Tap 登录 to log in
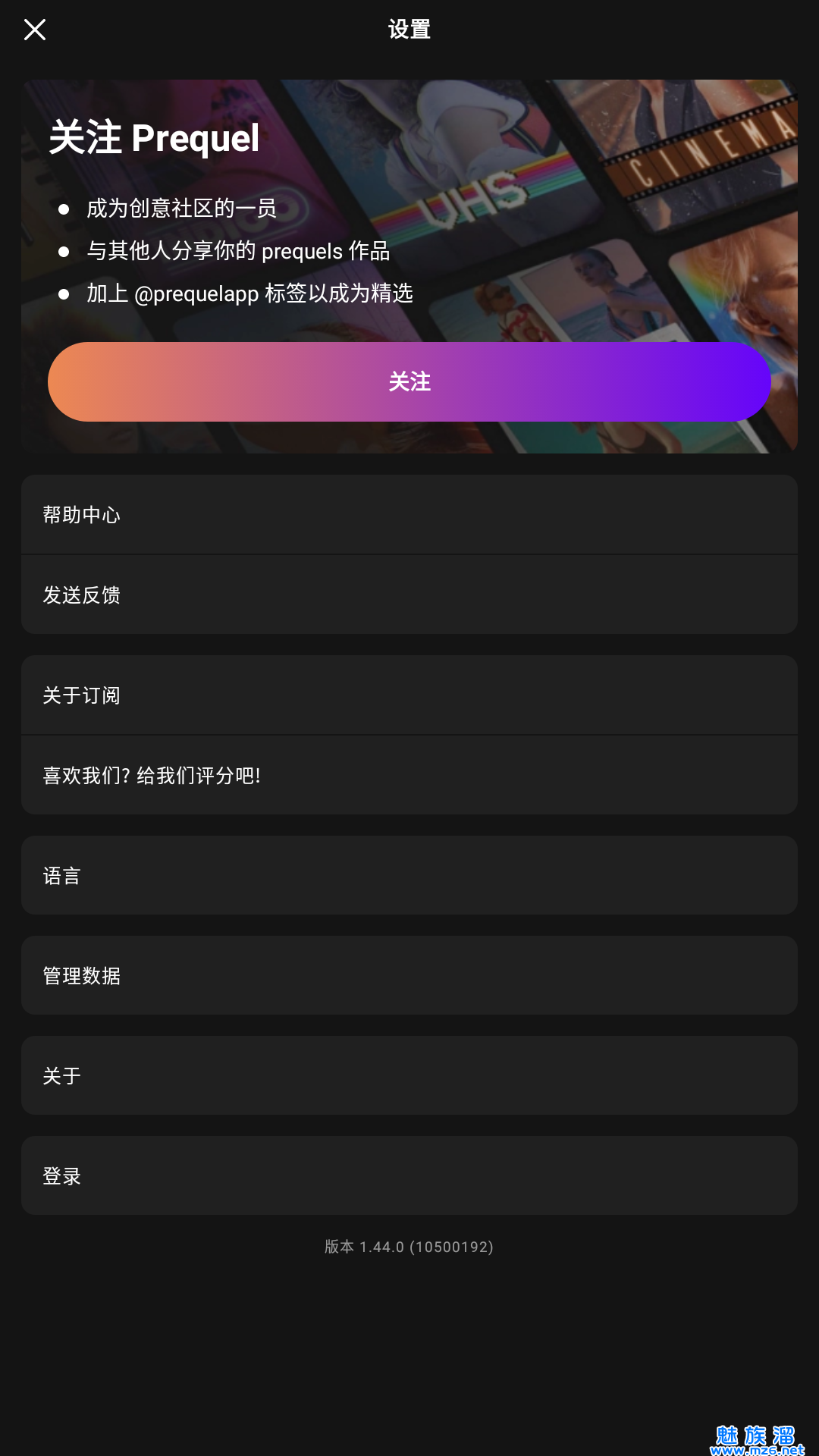 [409, 1176]
